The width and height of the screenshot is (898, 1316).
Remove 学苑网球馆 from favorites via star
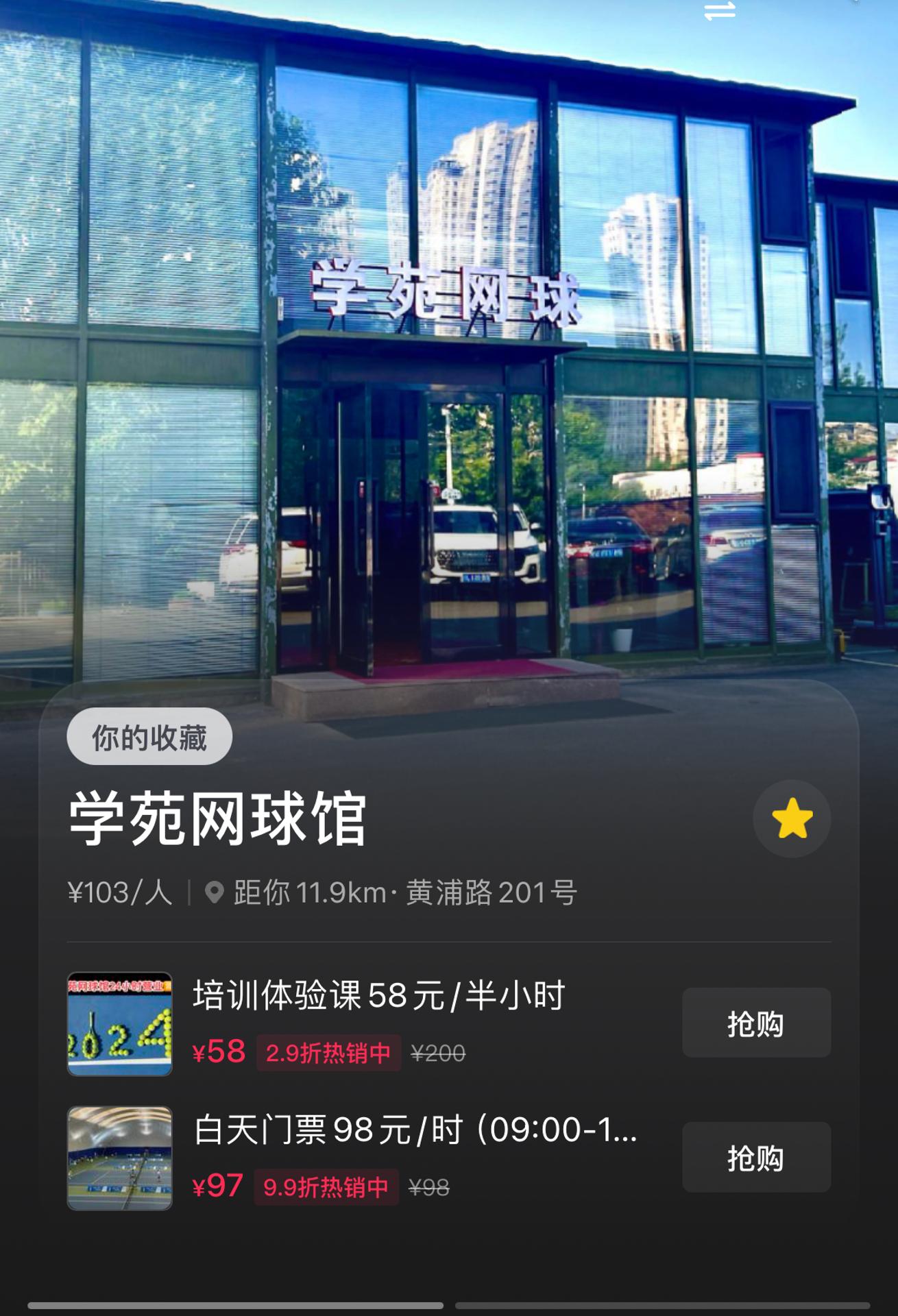point(792,818)
